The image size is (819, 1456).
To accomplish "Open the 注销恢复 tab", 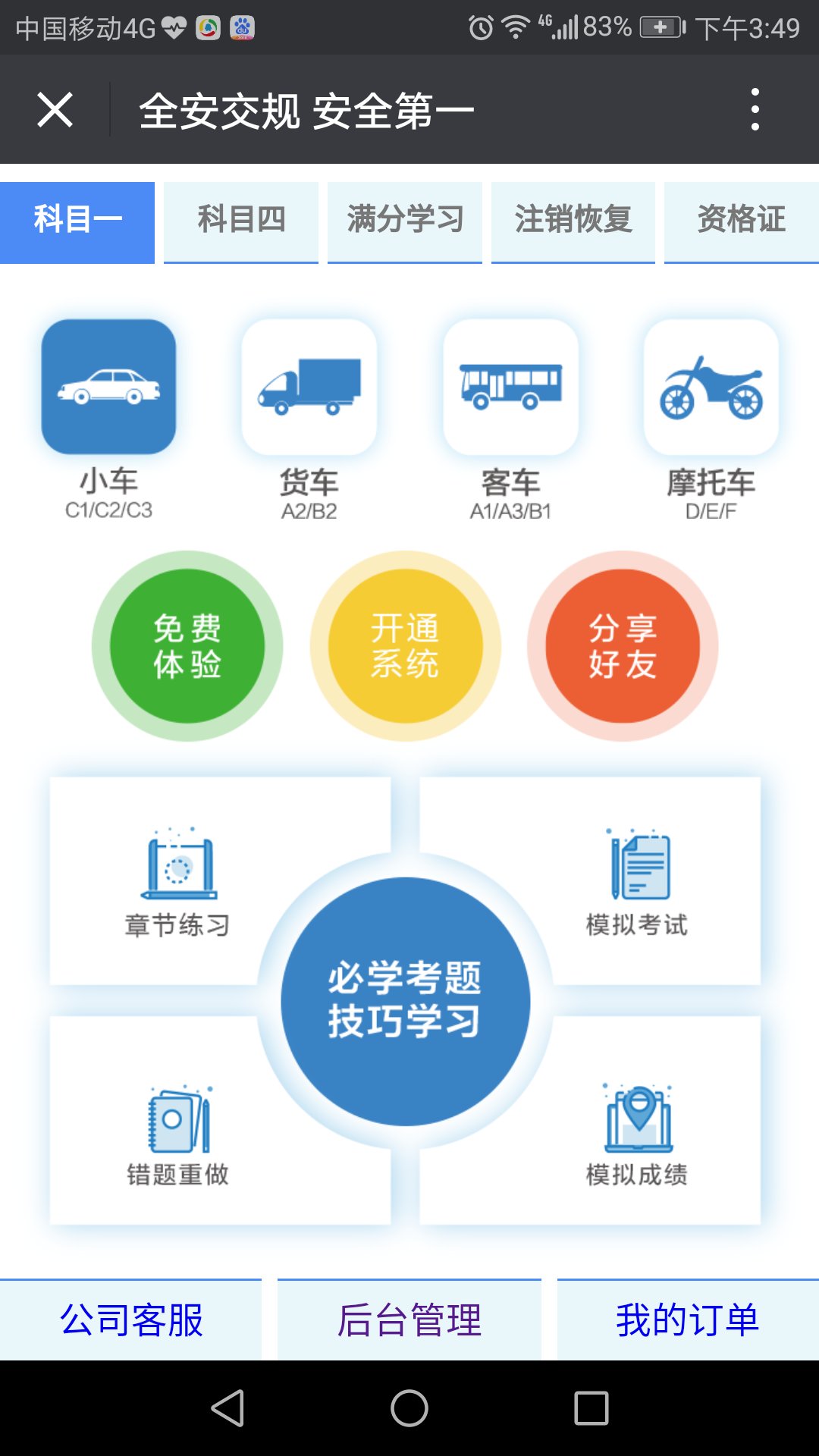I will tap(573, 221).
